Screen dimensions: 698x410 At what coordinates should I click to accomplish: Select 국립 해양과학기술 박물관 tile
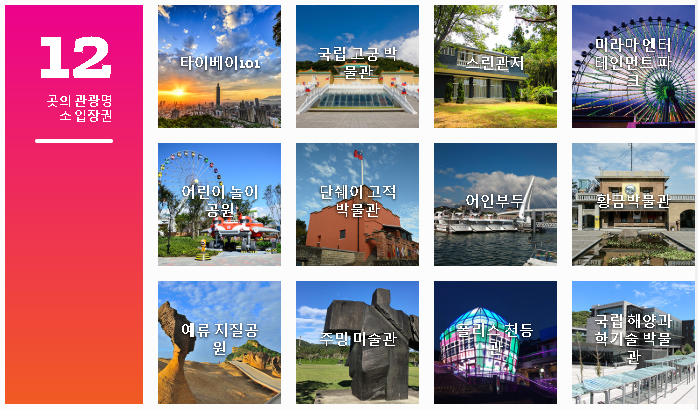633,342
